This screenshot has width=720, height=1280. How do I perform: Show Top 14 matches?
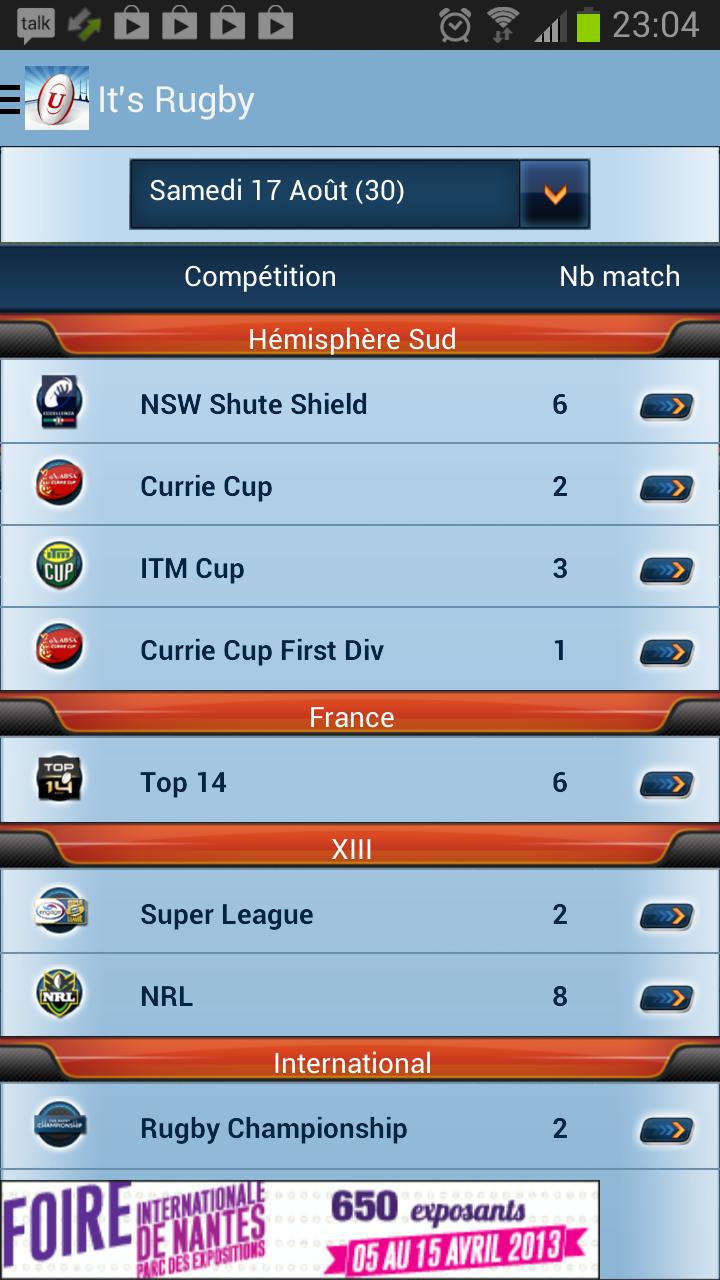coord(666,783)
